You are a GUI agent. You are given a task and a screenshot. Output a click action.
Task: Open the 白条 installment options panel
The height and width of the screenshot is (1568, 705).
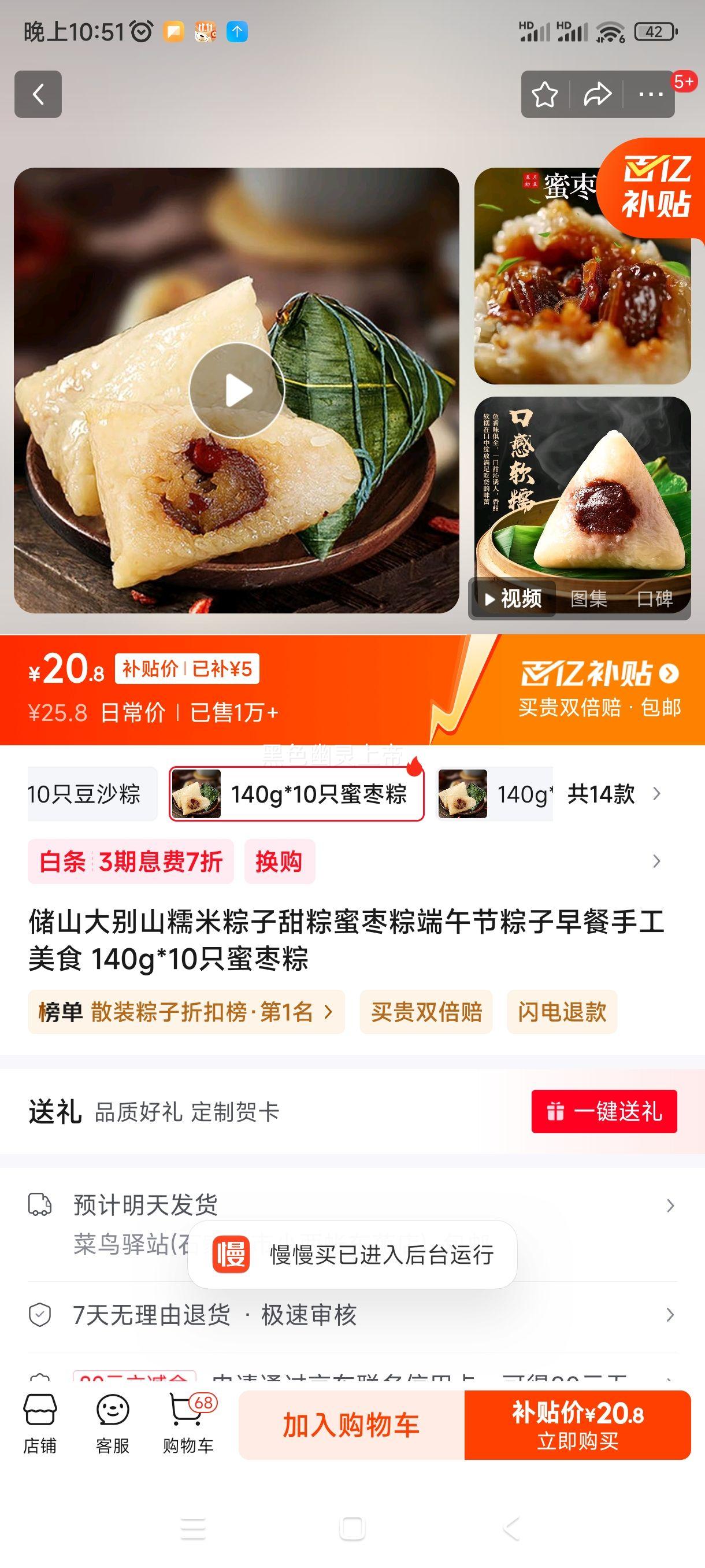[132, 861]
